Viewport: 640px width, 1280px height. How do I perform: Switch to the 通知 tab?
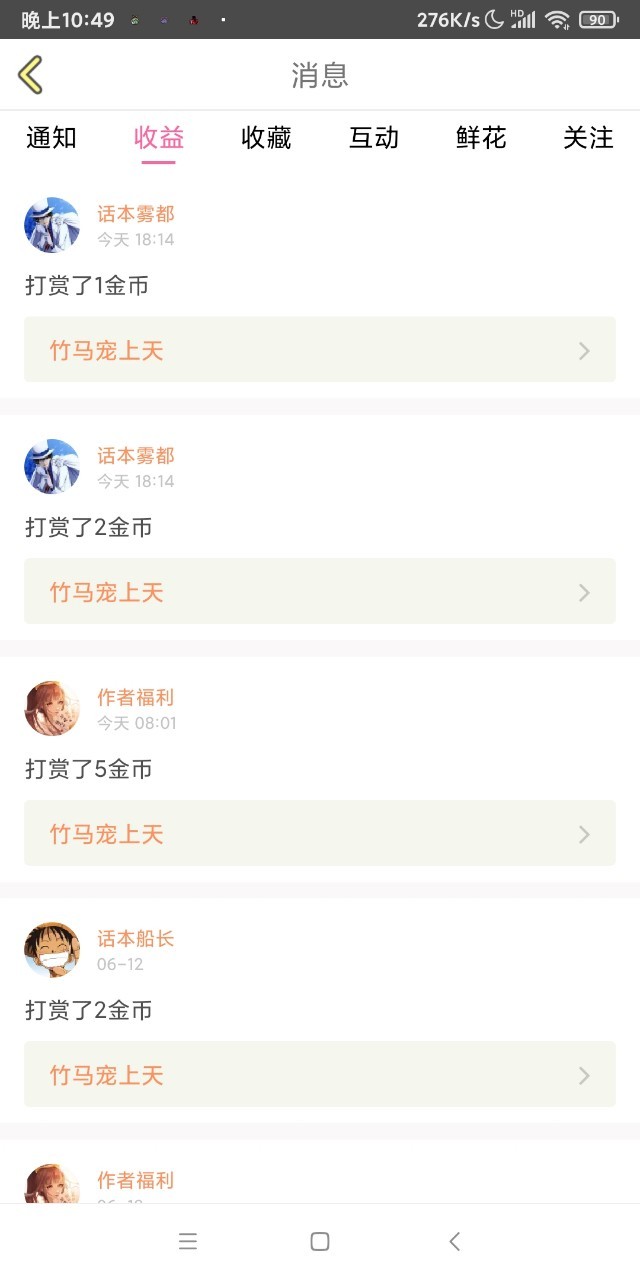[52, 138]
